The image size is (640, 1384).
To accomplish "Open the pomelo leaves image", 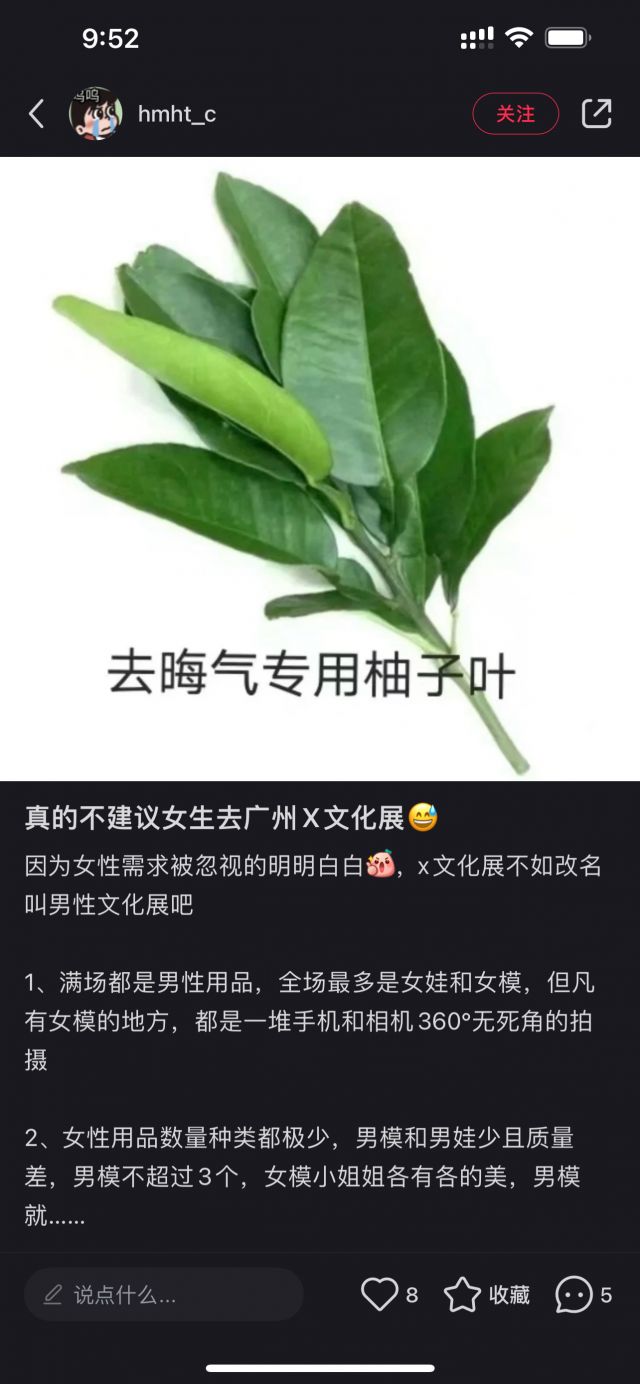I will pos(320,468).
